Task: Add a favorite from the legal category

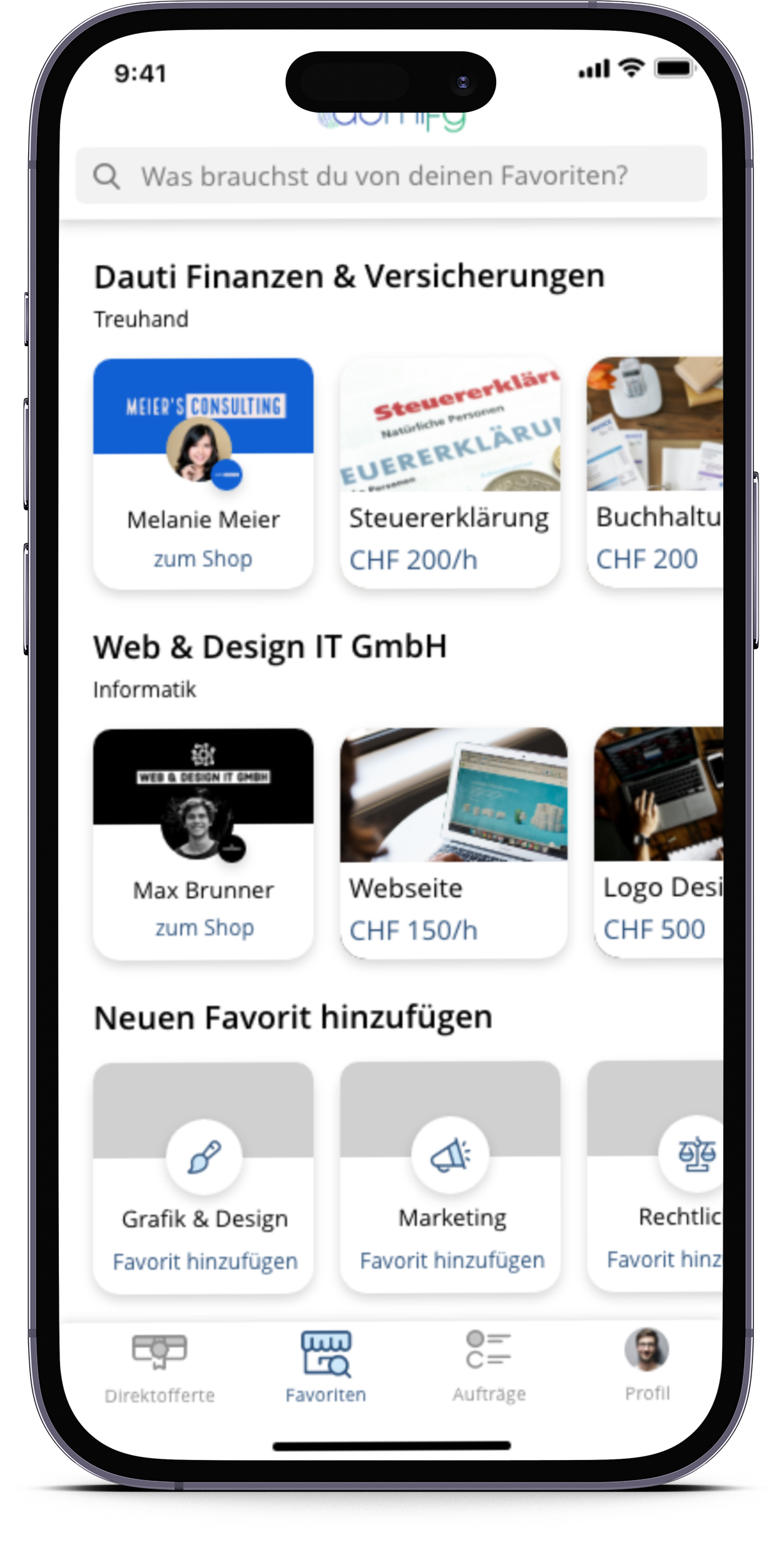Action: [x=663, y=1258]
